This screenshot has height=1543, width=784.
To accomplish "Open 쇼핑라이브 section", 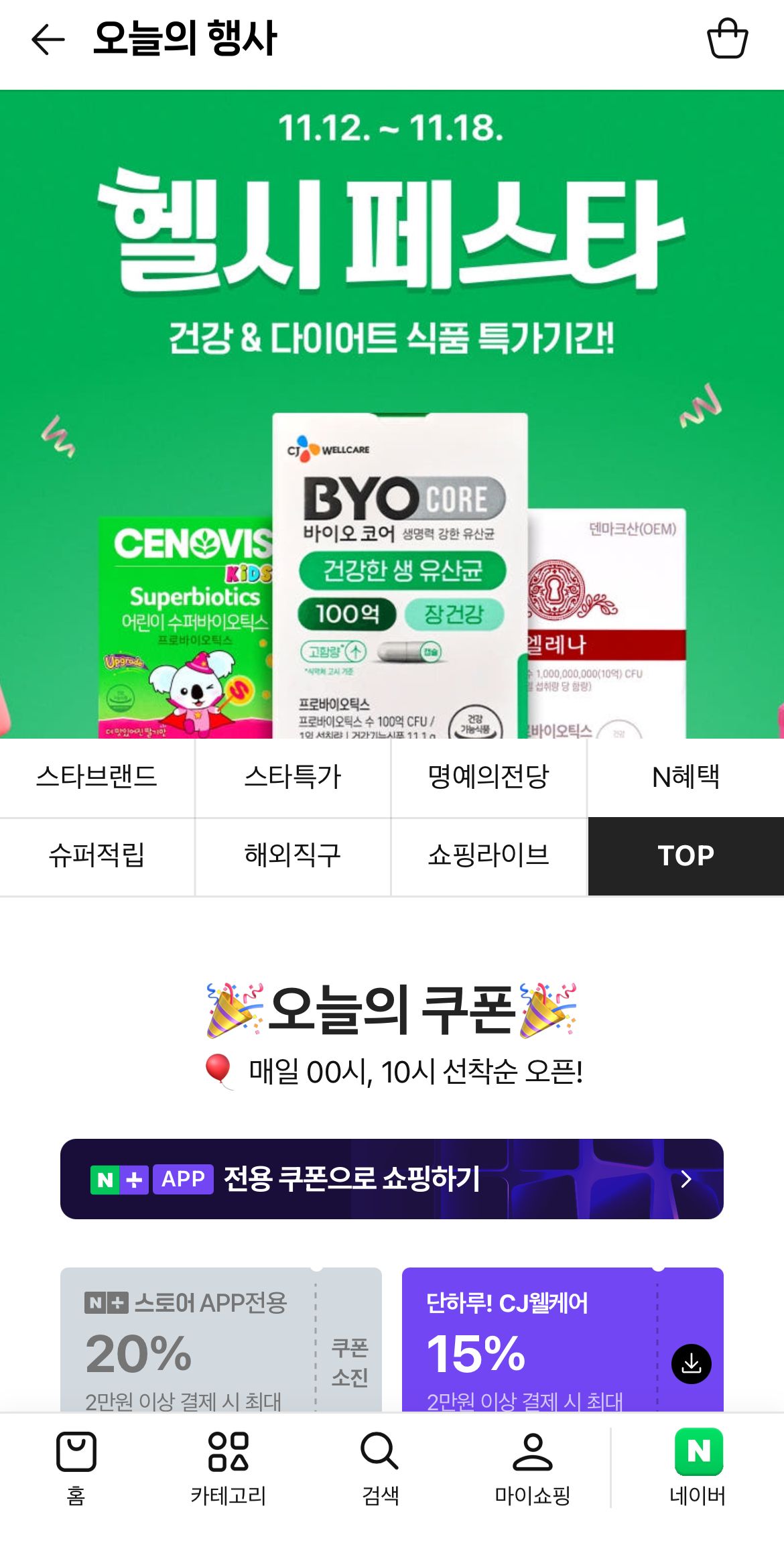I will click(x=488, y=856).
